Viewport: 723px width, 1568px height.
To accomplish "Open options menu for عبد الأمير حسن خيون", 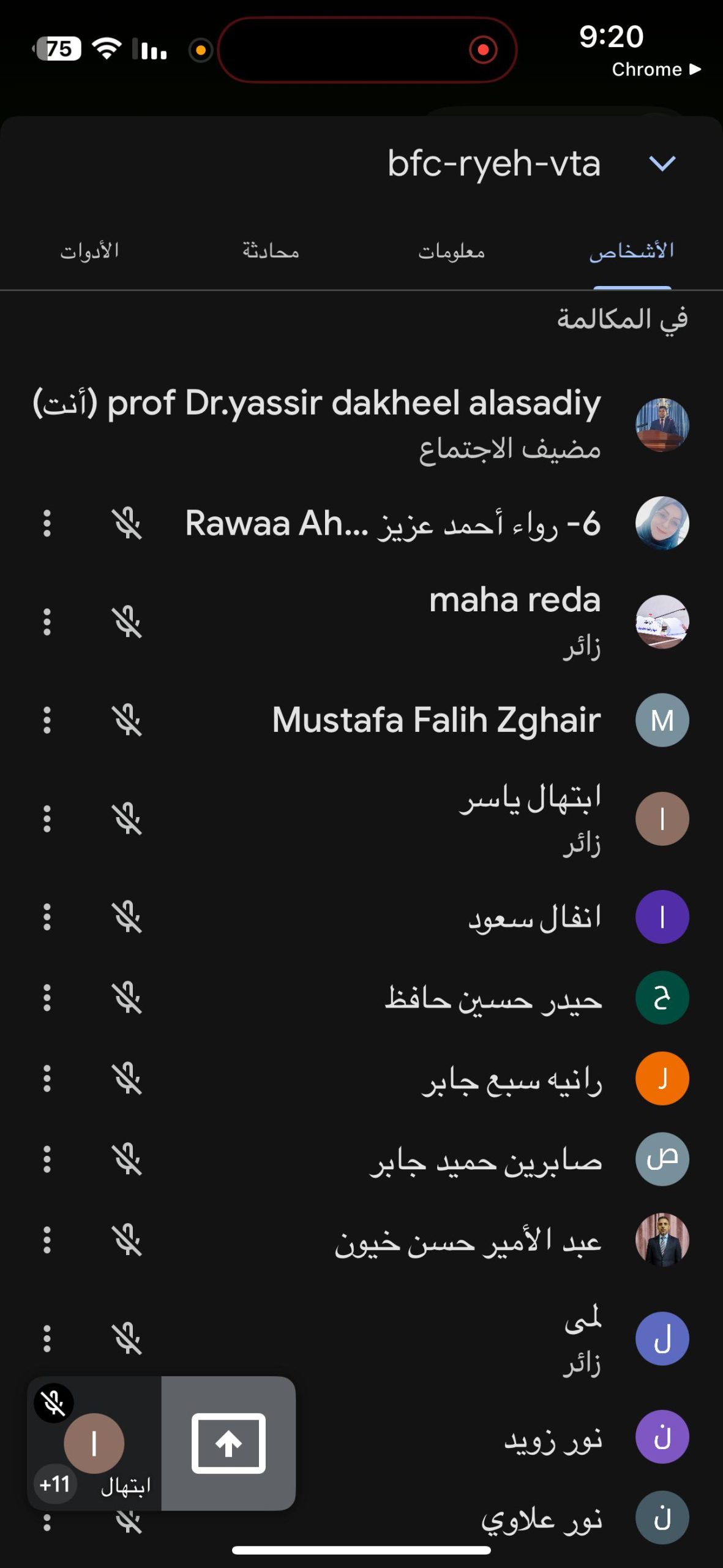I will pos(47,1240).
